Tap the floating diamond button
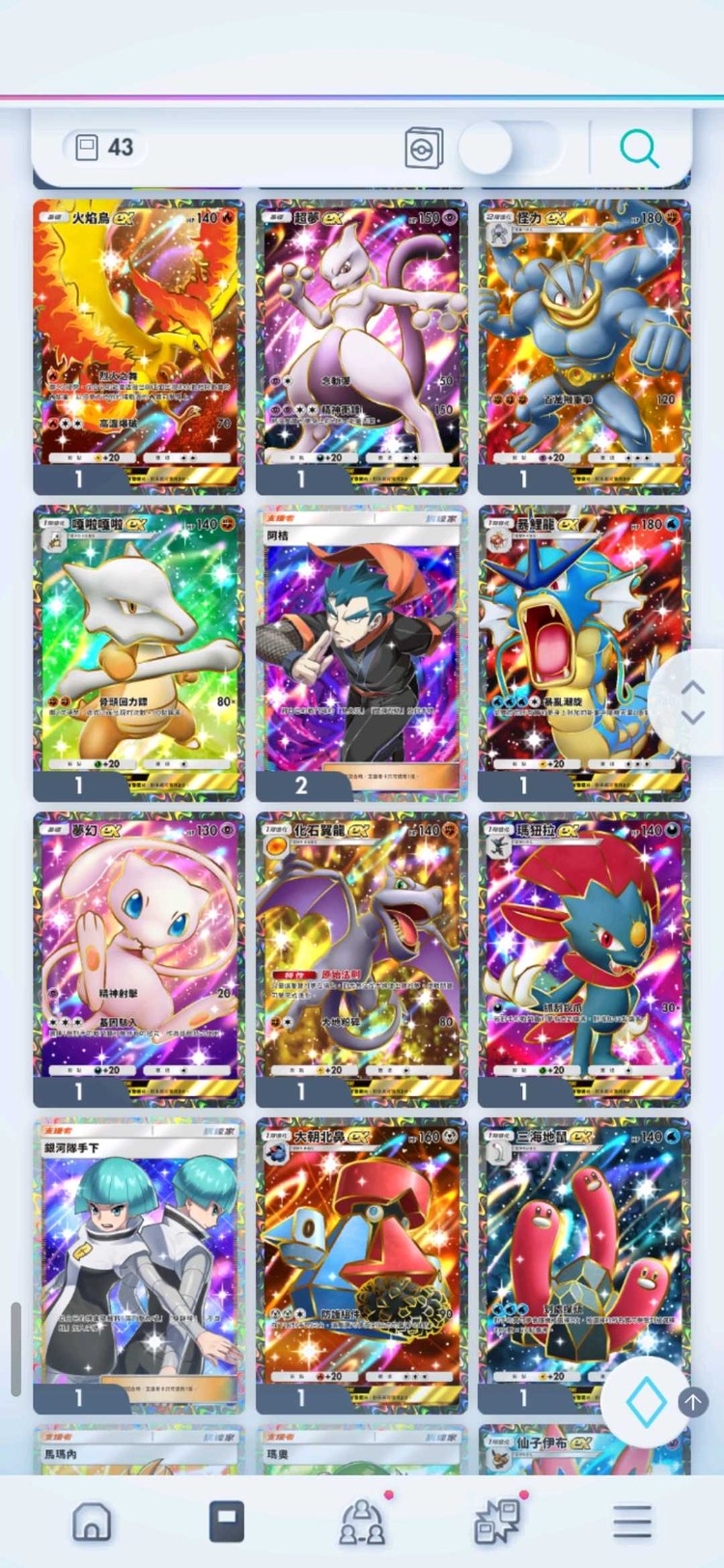The width and height of the screenshot is (724, 1568). pos(646,1402)
